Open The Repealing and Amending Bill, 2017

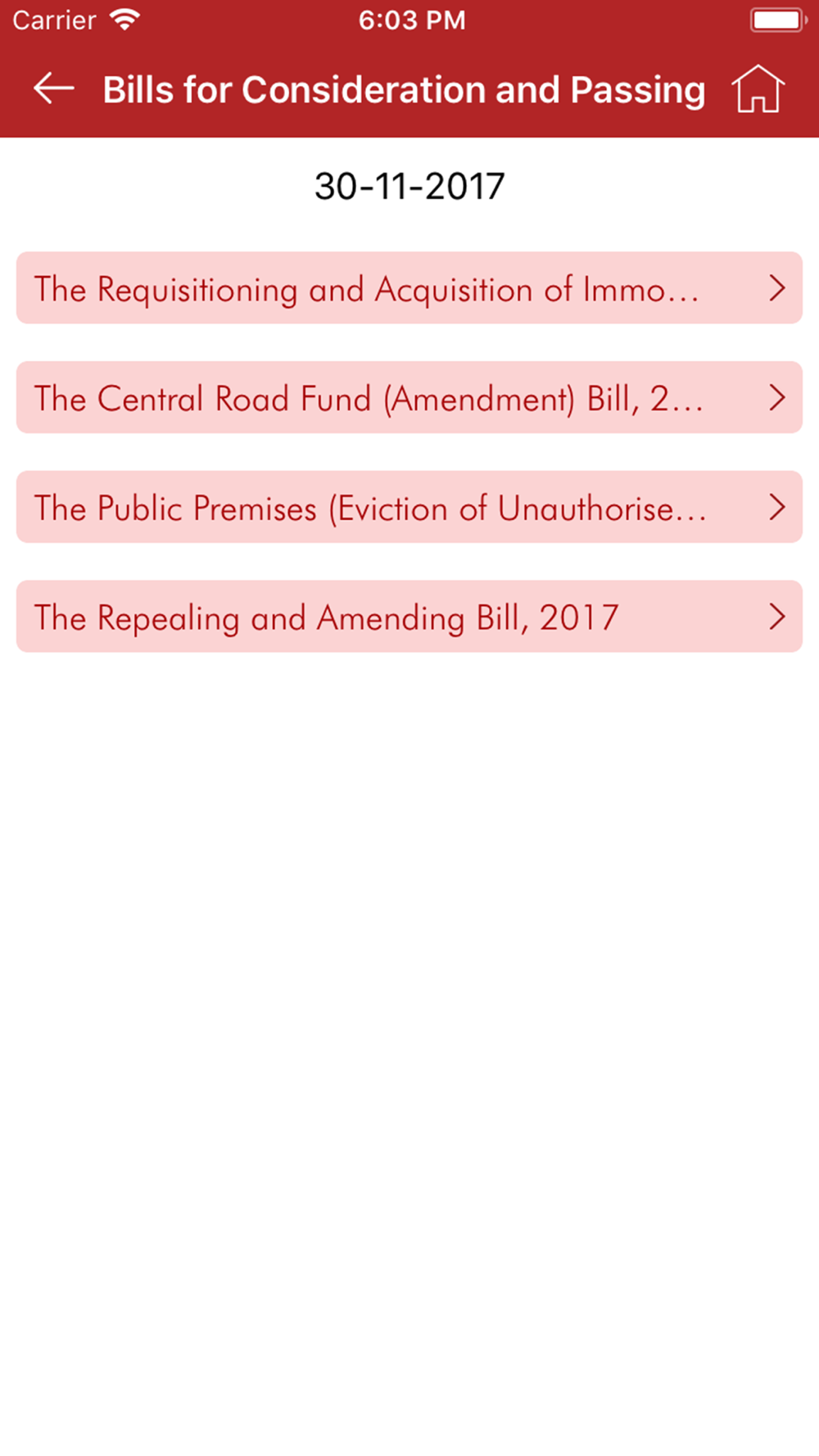point(409,617)
